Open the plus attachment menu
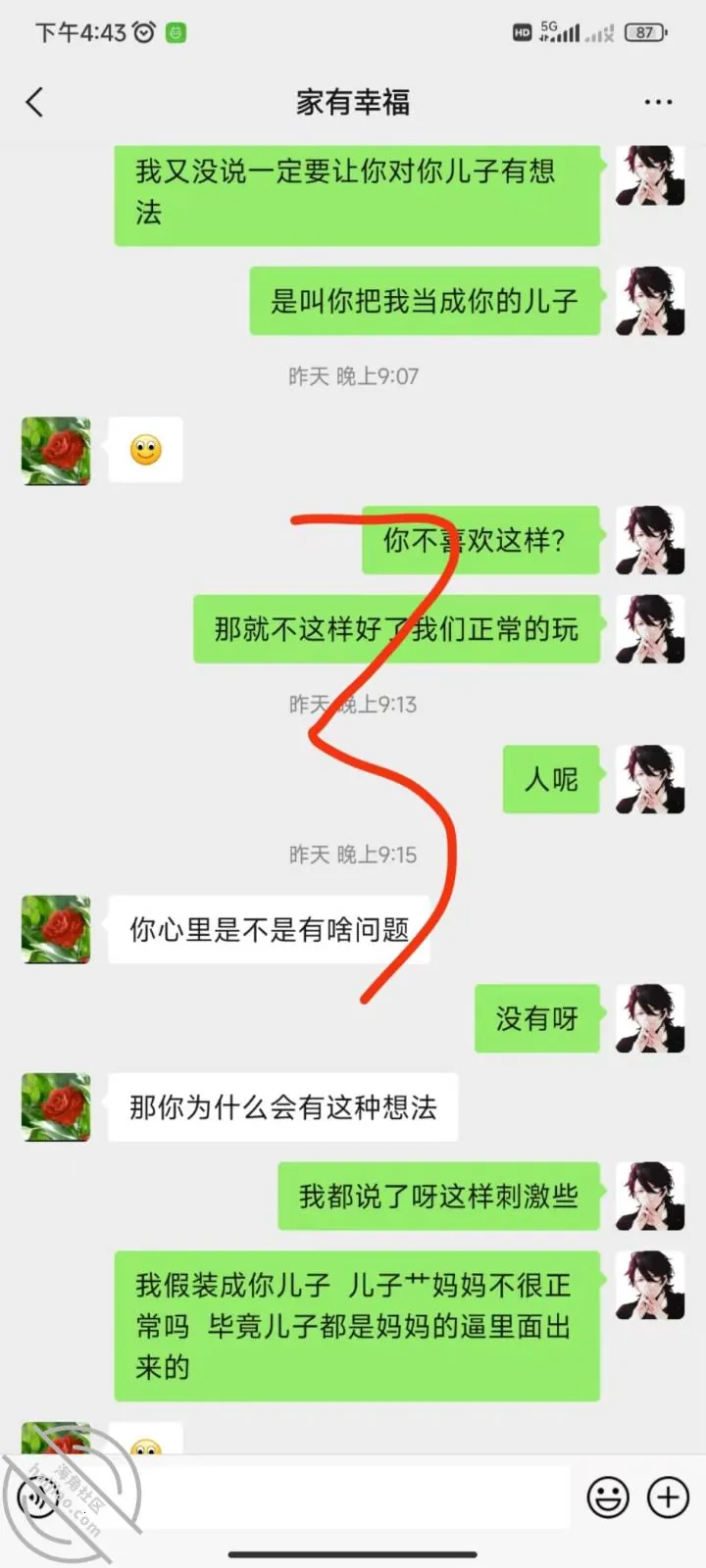Screen dimensions: 706x1568 668,1497
